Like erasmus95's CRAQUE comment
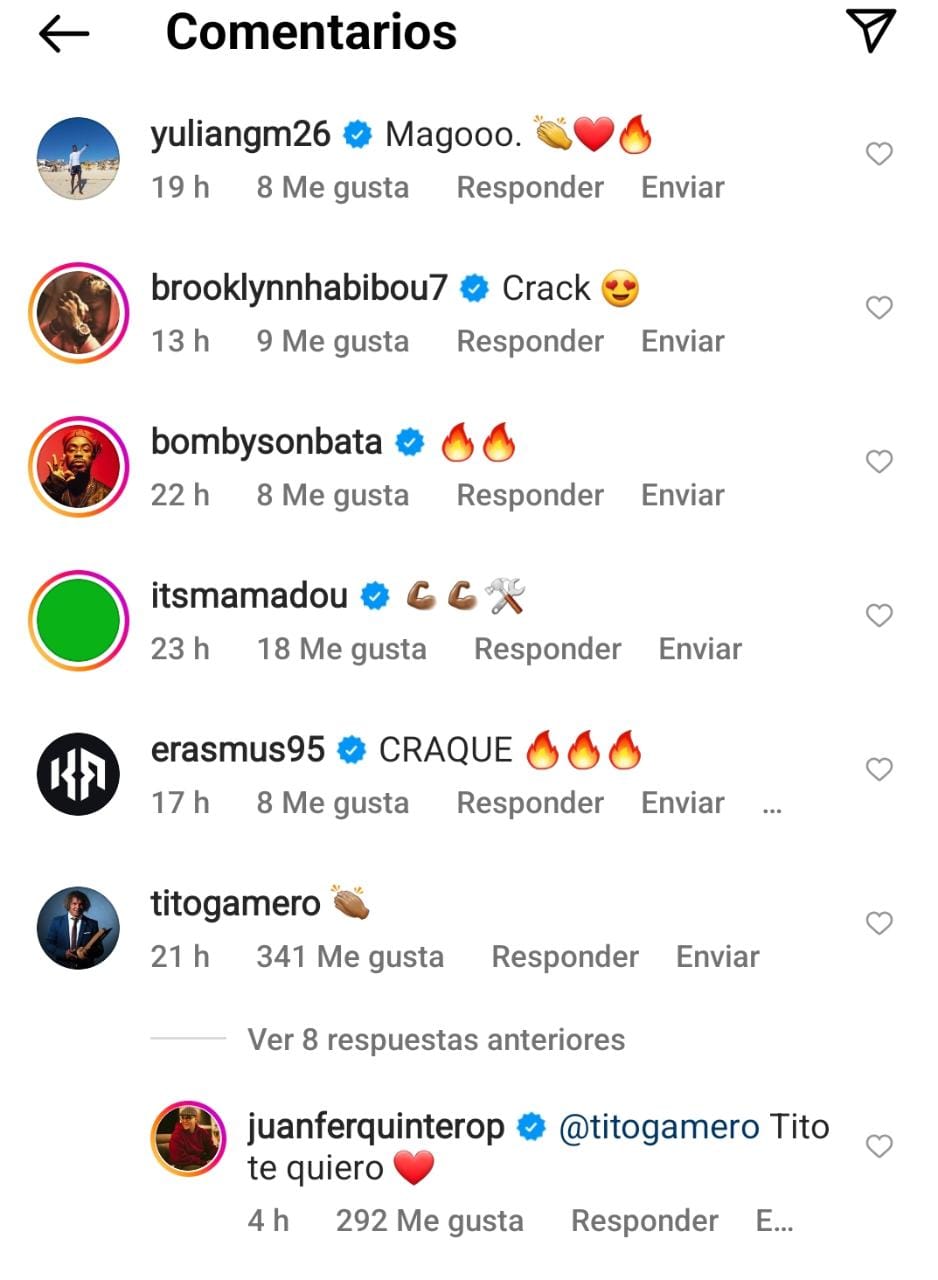The image size is (938, 1280). coord(879,769)
